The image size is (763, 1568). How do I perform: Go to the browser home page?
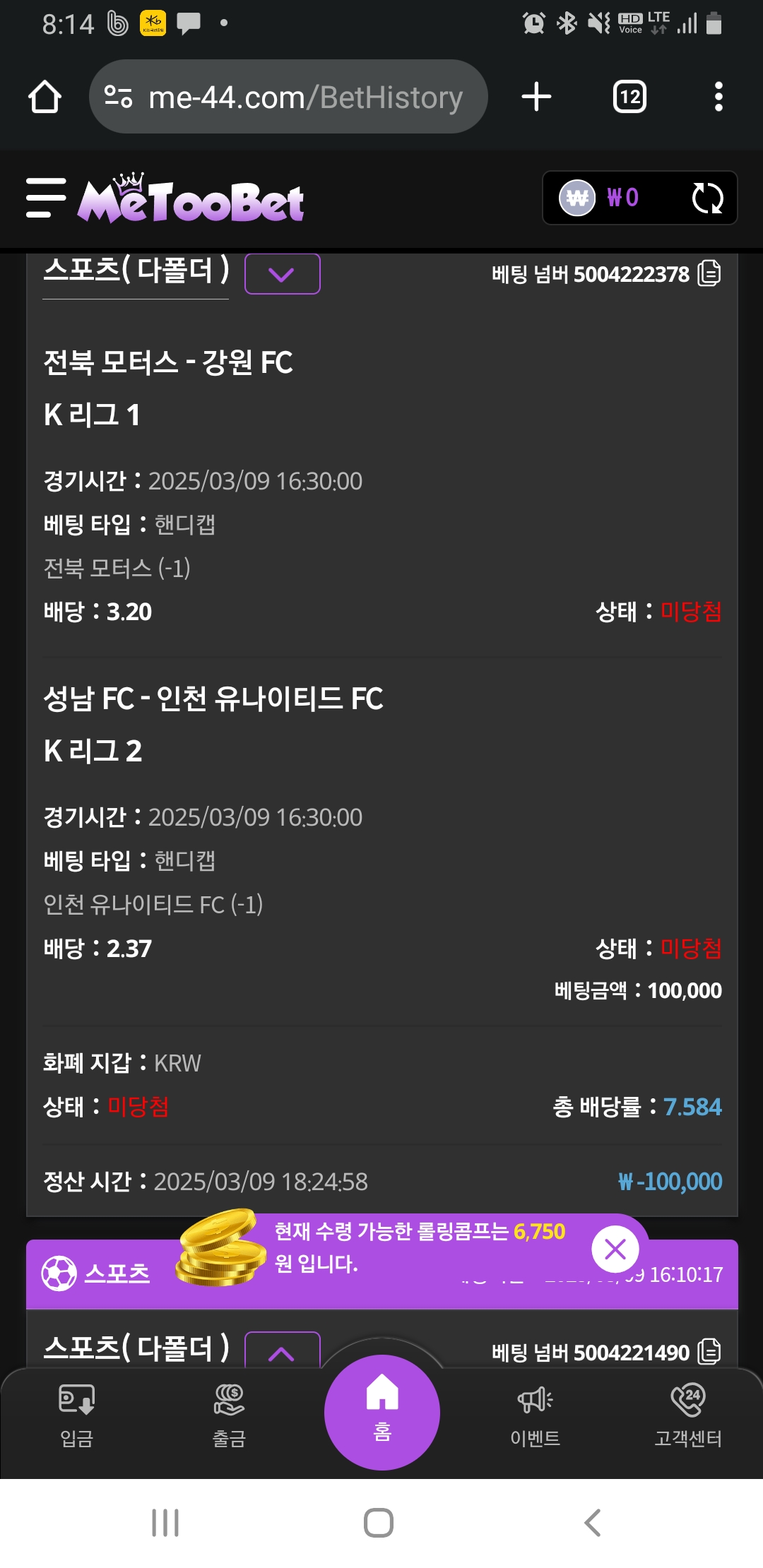coord(45,97)
